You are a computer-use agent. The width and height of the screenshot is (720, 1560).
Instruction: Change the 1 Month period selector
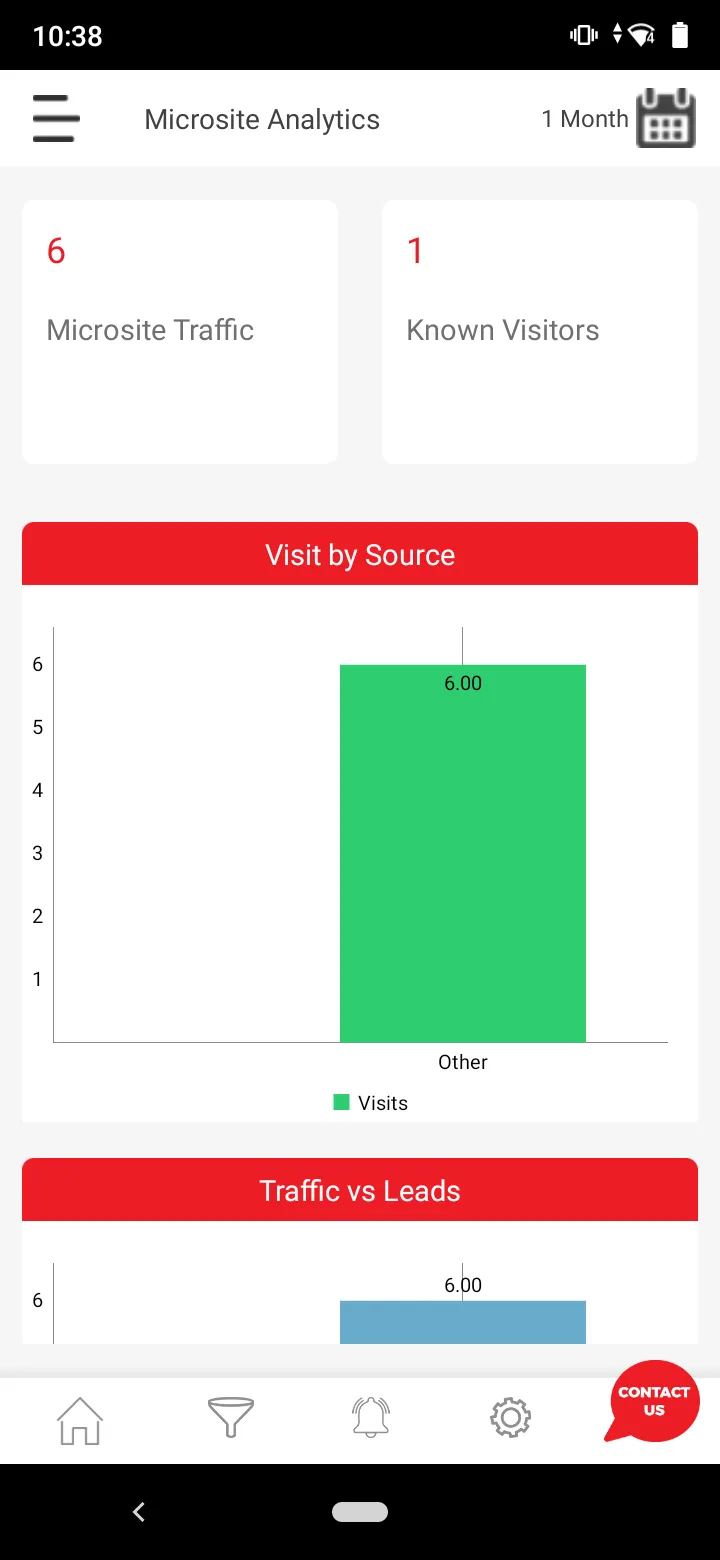pyautogui.click(x=584, y=118)
